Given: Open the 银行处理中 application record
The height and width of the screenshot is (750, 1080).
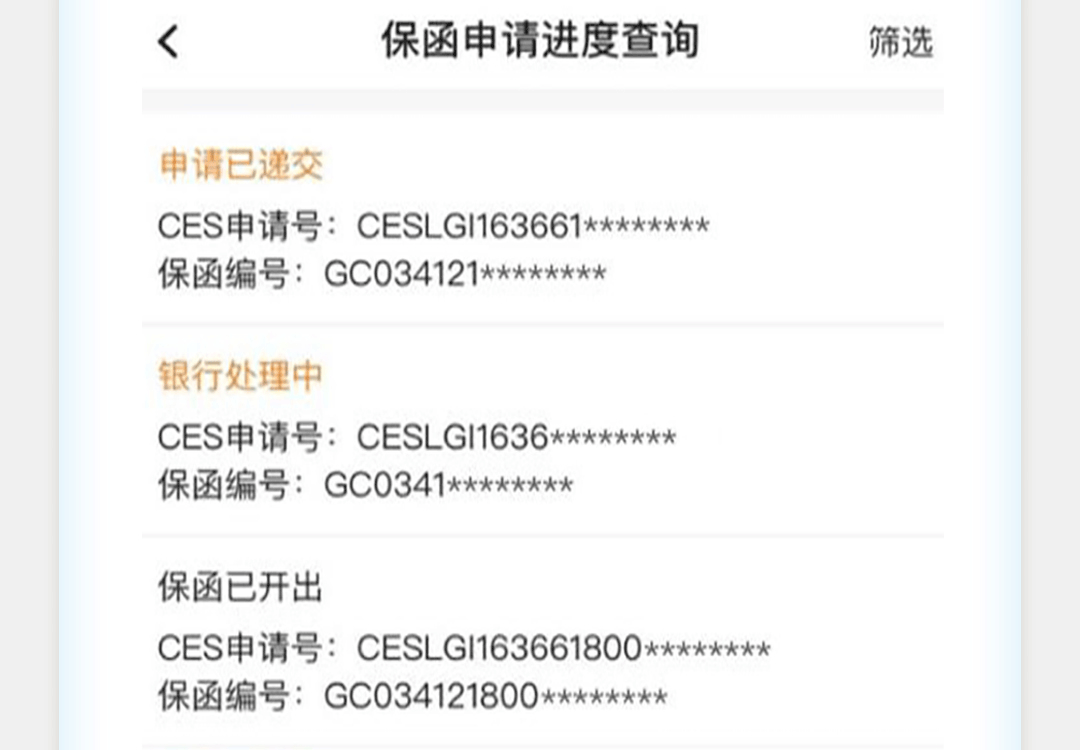Looking at the screenshot, I should [x=542, y=432].
